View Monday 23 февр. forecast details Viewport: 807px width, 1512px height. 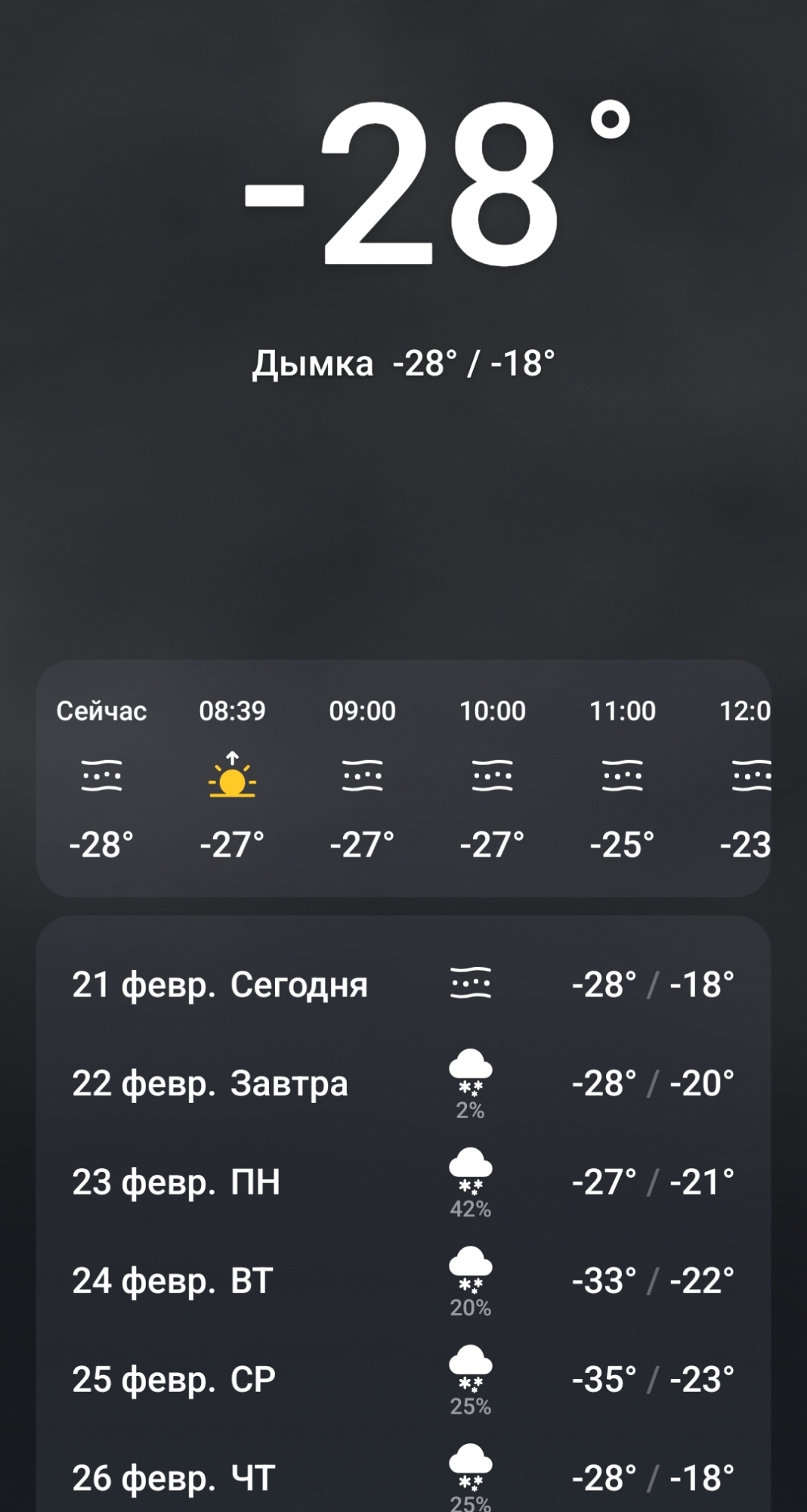point(403,1182)
